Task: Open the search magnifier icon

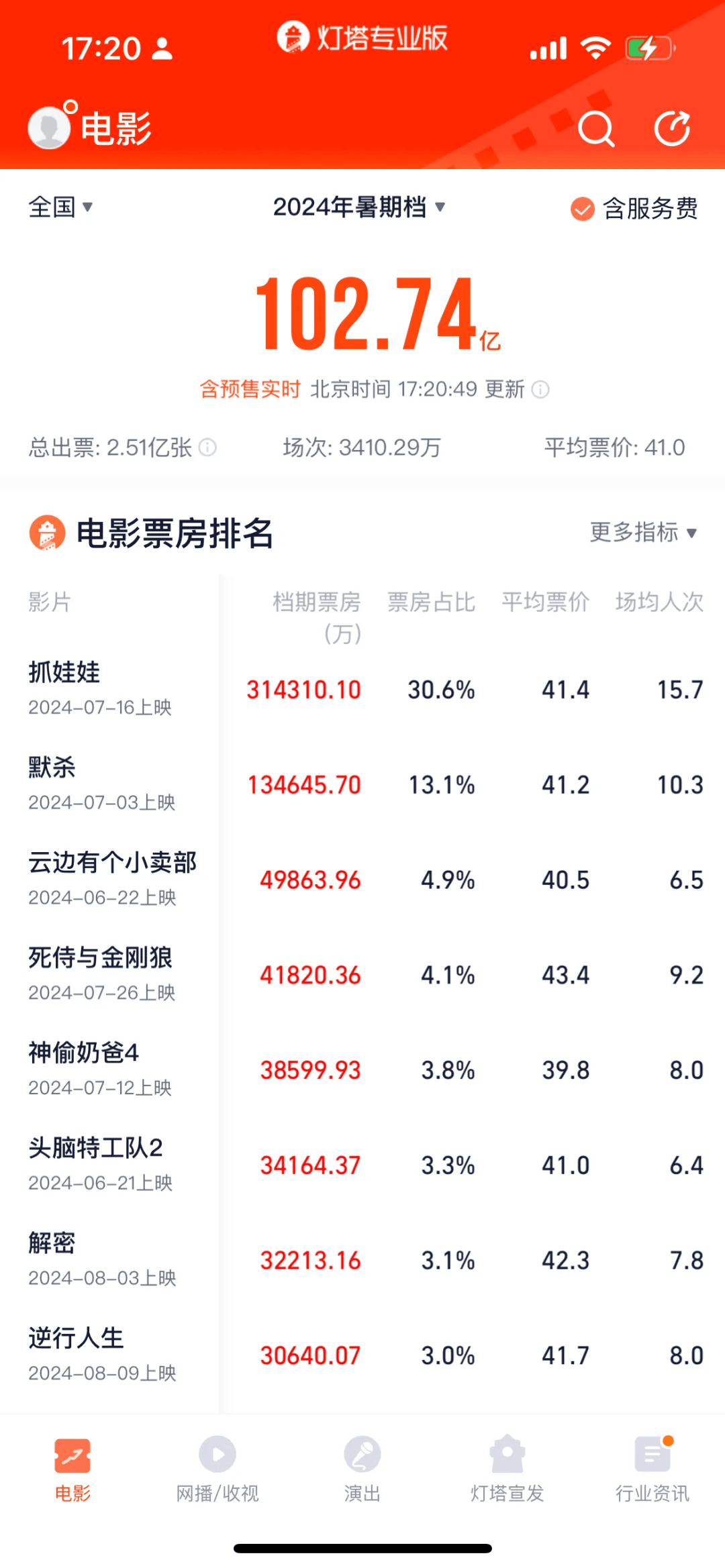Action: coord(595,127)
